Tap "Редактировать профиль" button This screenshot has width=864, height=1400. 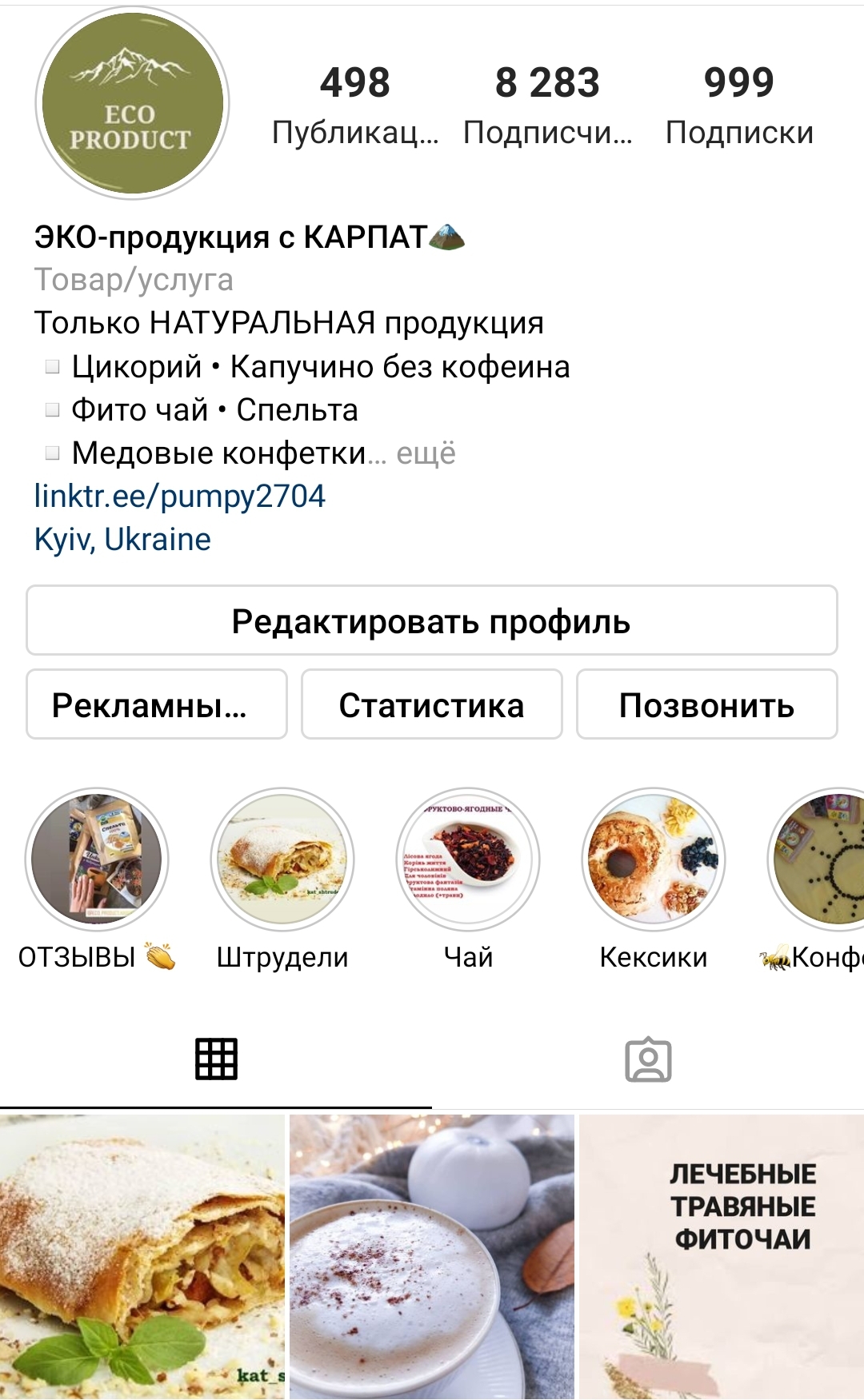pyautogui.click(x=432, y=620)
